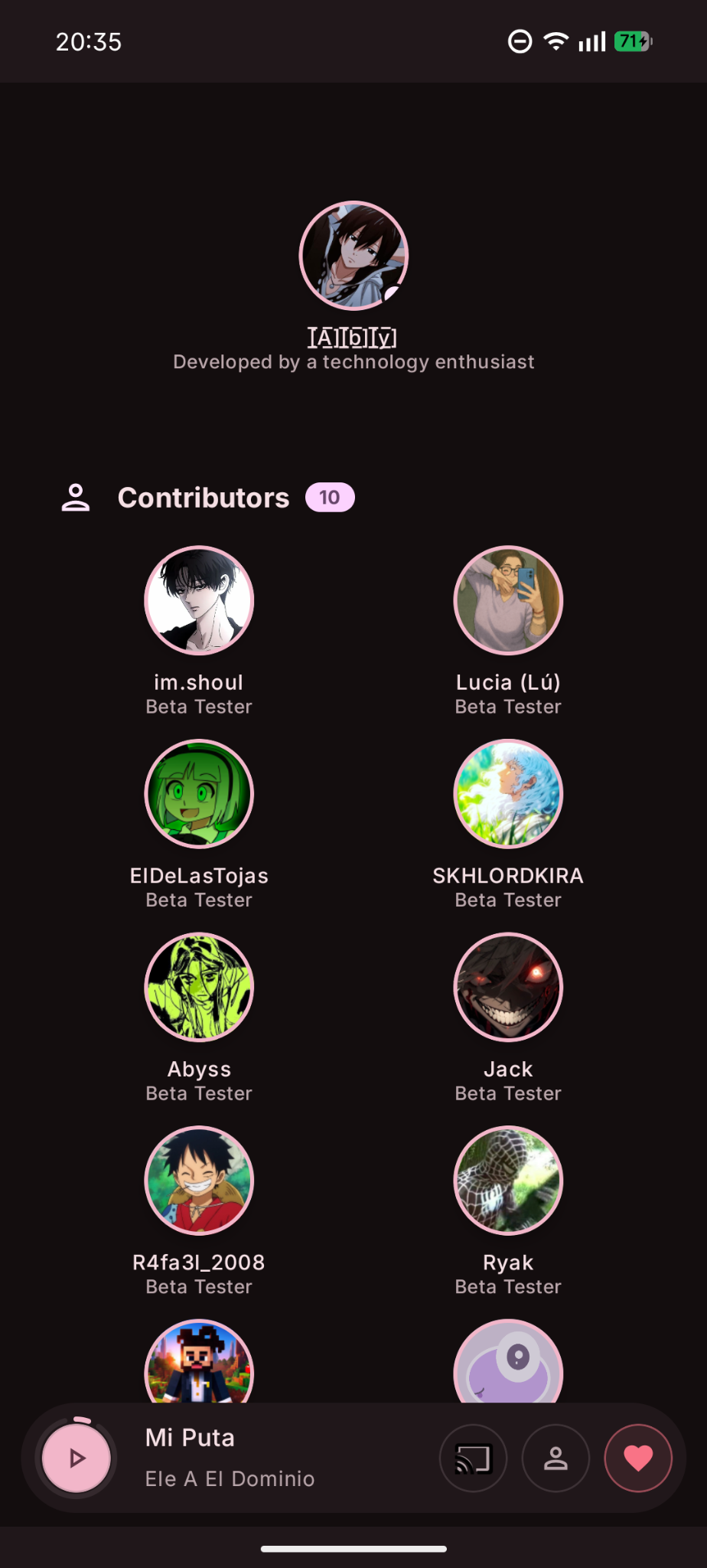Open the artist icon in mini player
Screen dimensions: 707x1568
555,1458
